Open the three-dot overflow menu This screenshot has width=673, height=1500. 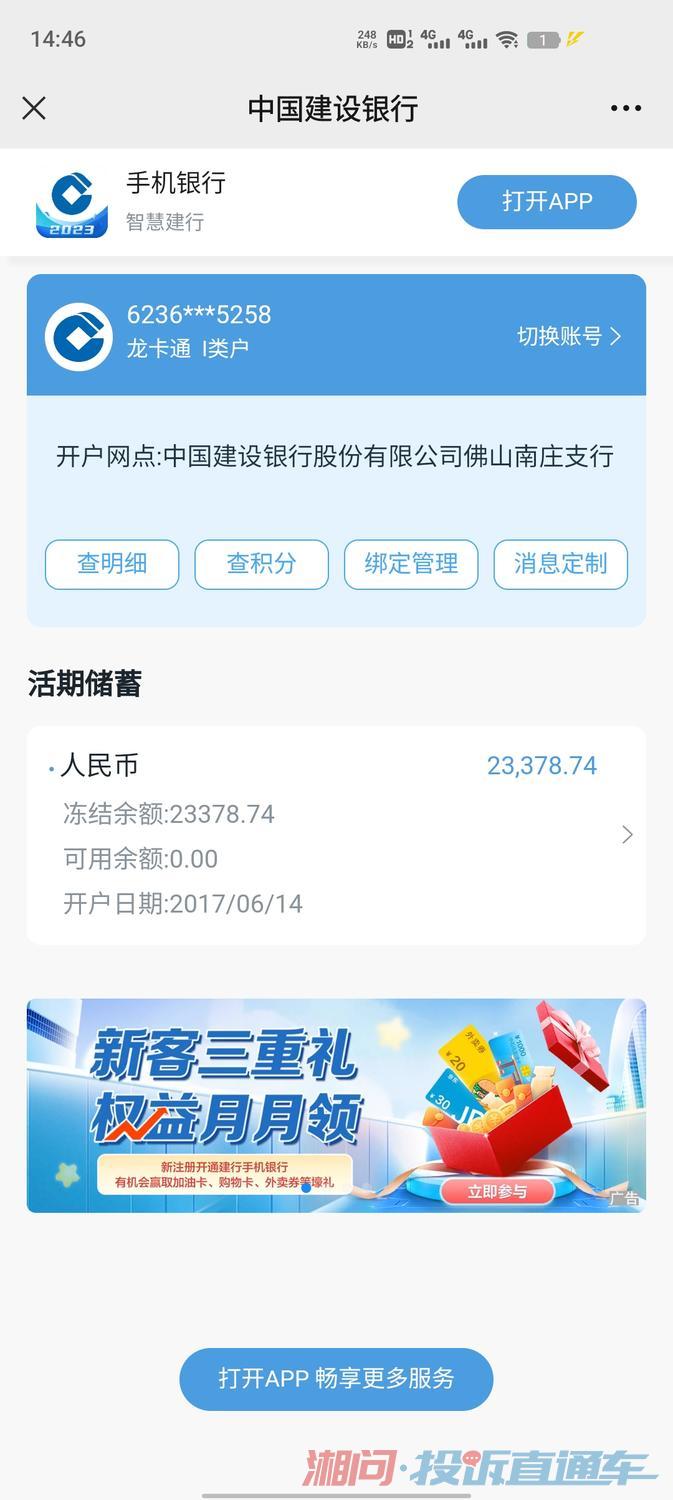626,108
